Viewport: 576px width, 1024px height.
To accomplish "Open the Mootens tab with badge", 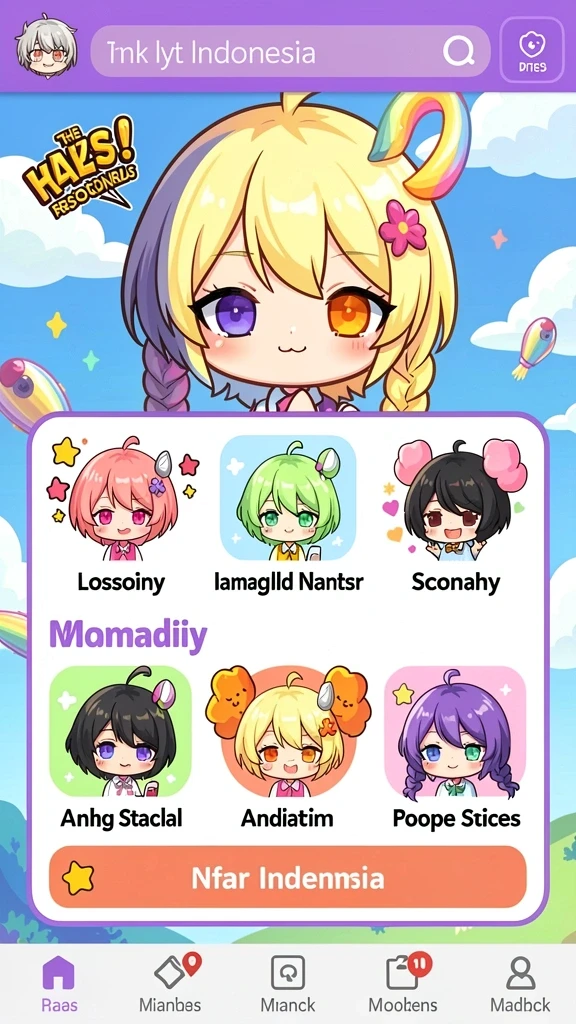I will pyautogui.click(x=403, y=984).
